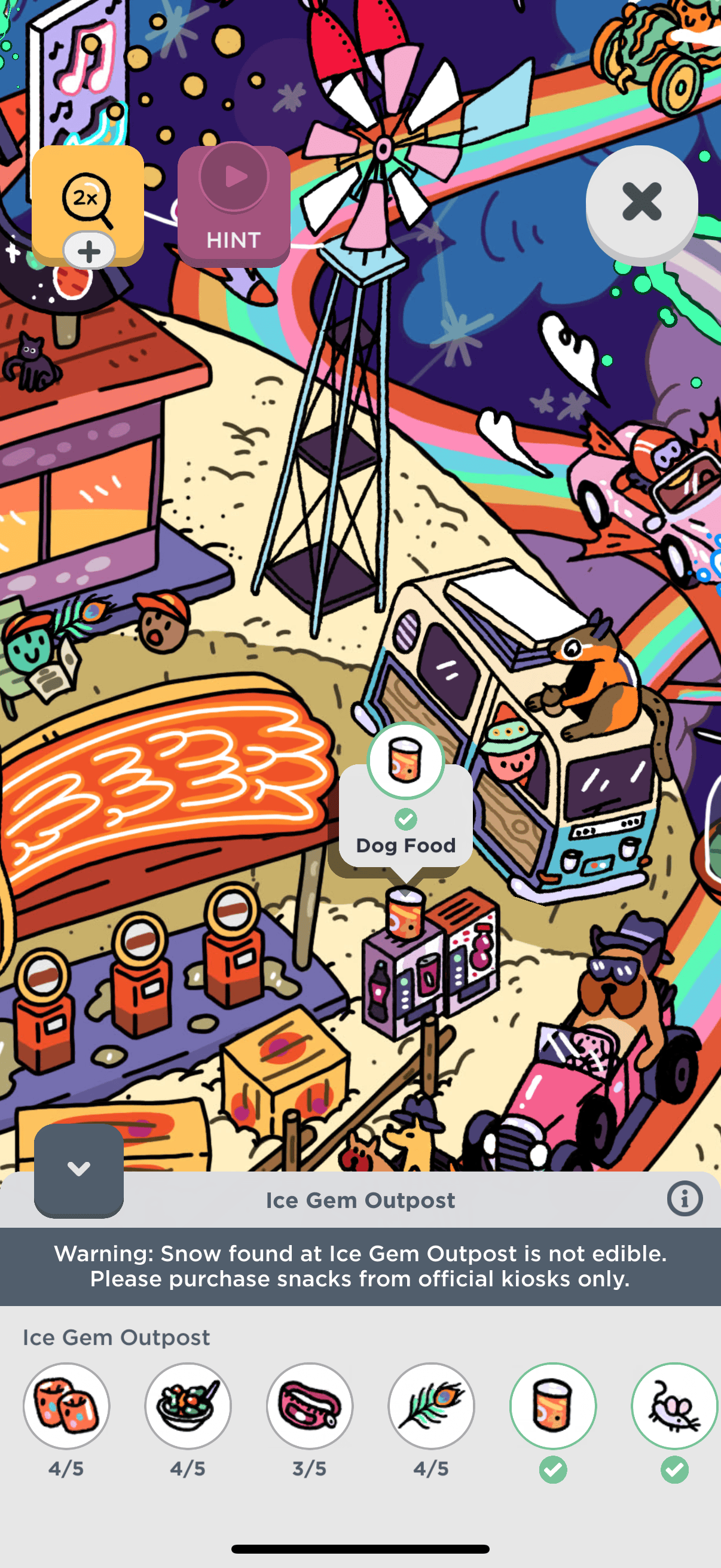Watch a video for a HINT
721x1568 pixels.
click(x=234, y=206)
